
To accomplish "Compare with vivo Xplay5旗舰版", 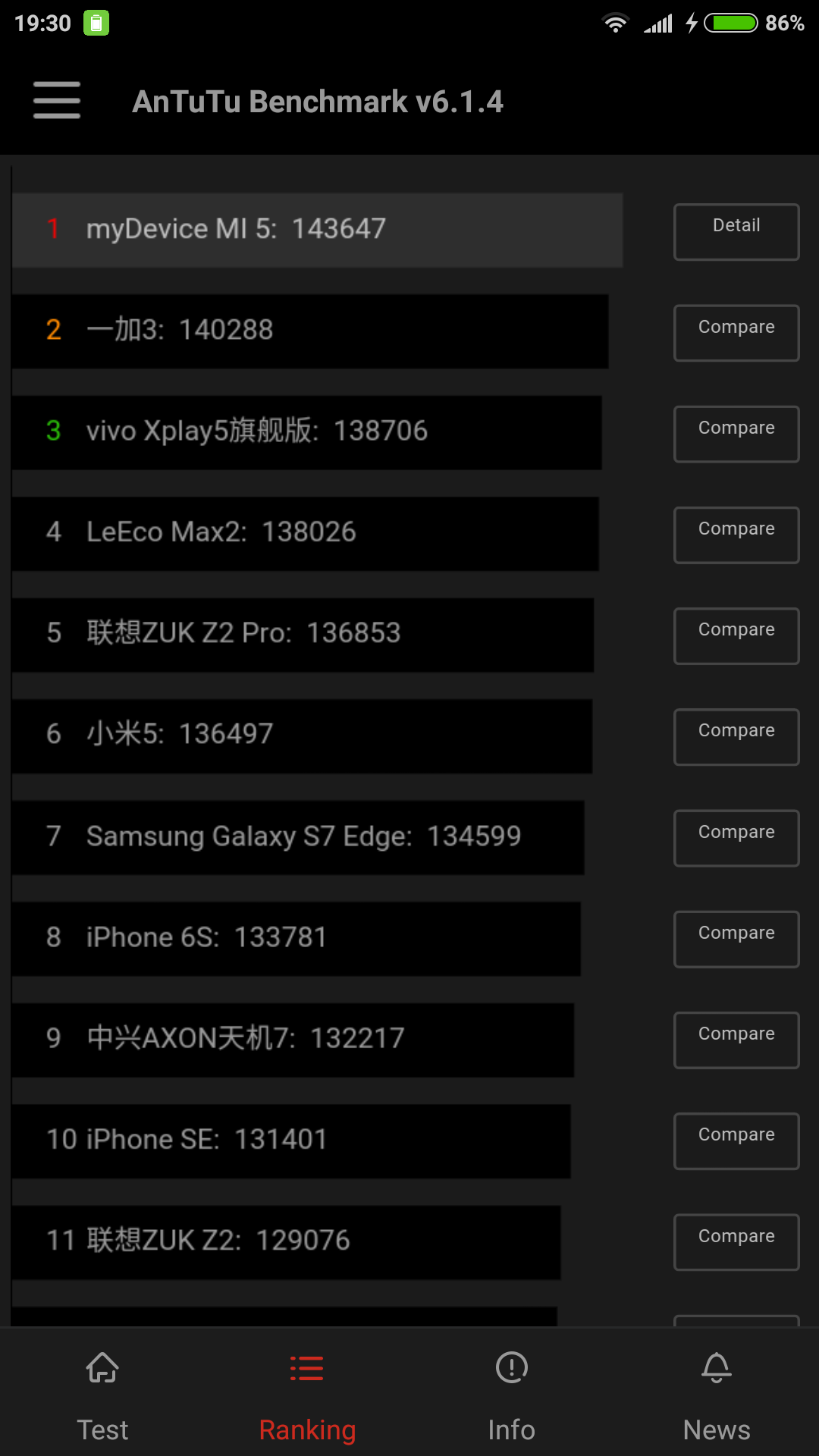I will click(736, 434).
